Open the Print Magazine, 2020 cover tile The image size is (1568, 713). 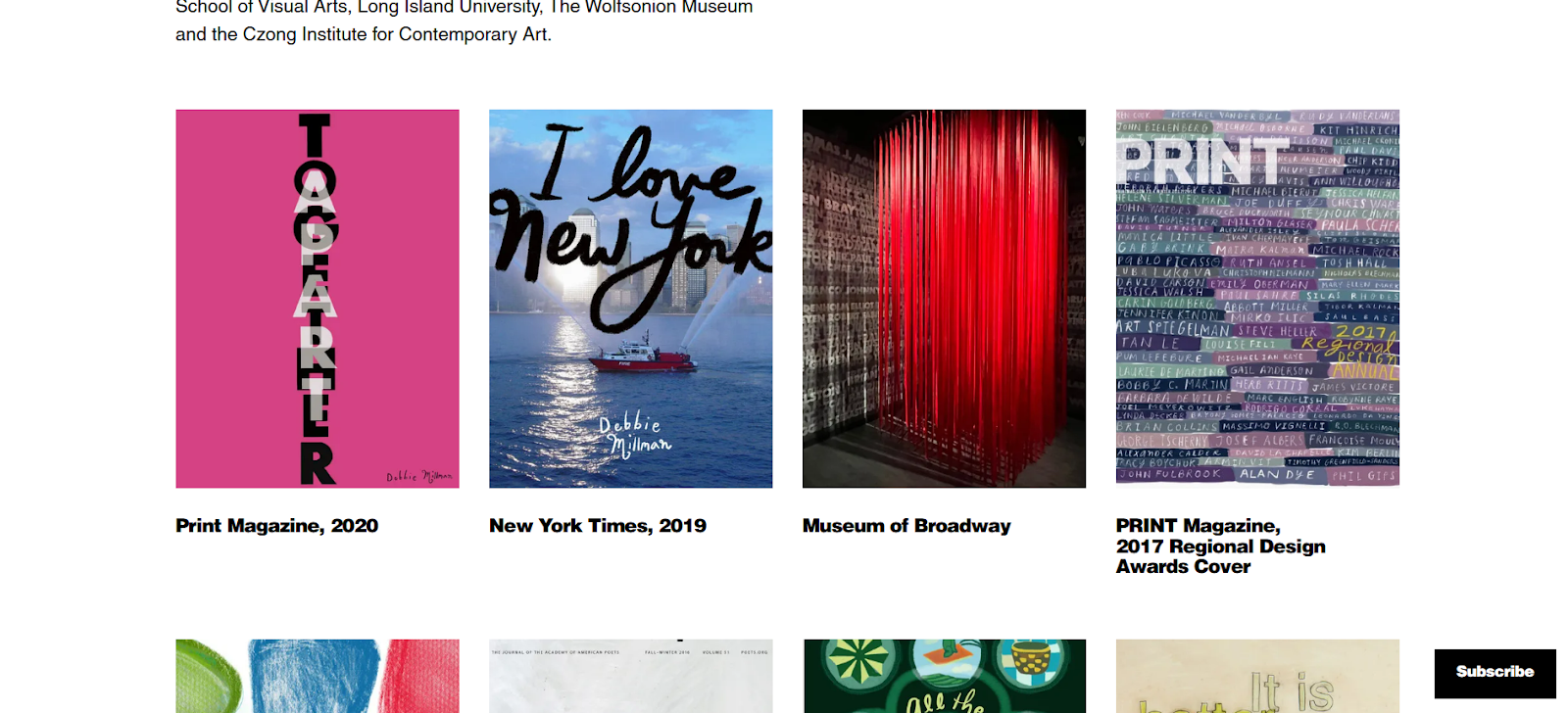click(x=318, y=299)
